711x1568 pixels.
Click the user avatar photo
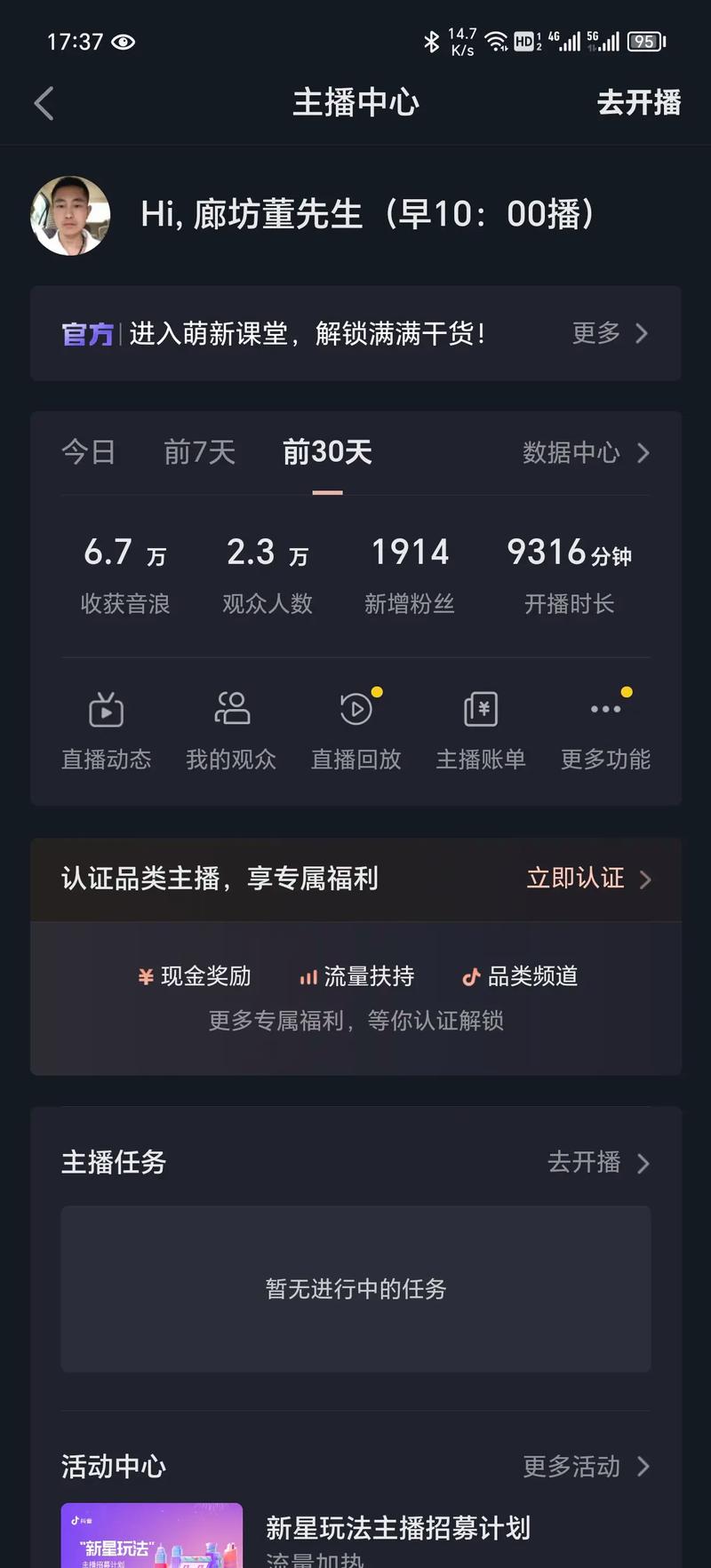click(x=71, y=216)
